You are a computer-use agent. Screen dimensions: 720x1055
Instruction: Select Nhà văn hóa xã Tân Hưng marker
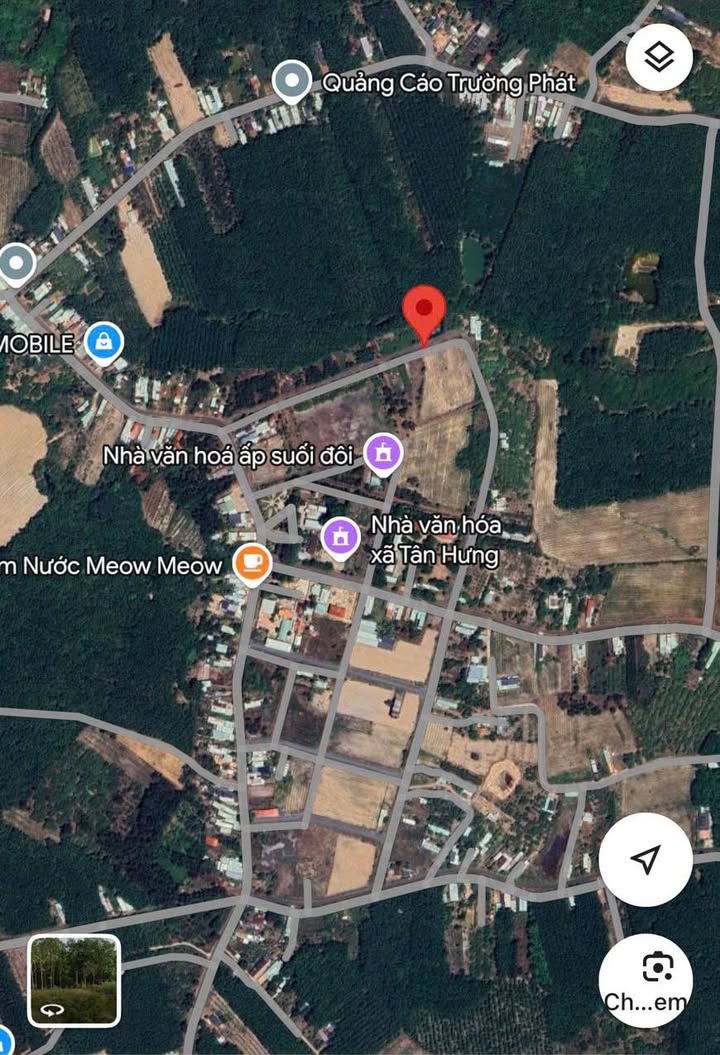(x=341, y=538)
